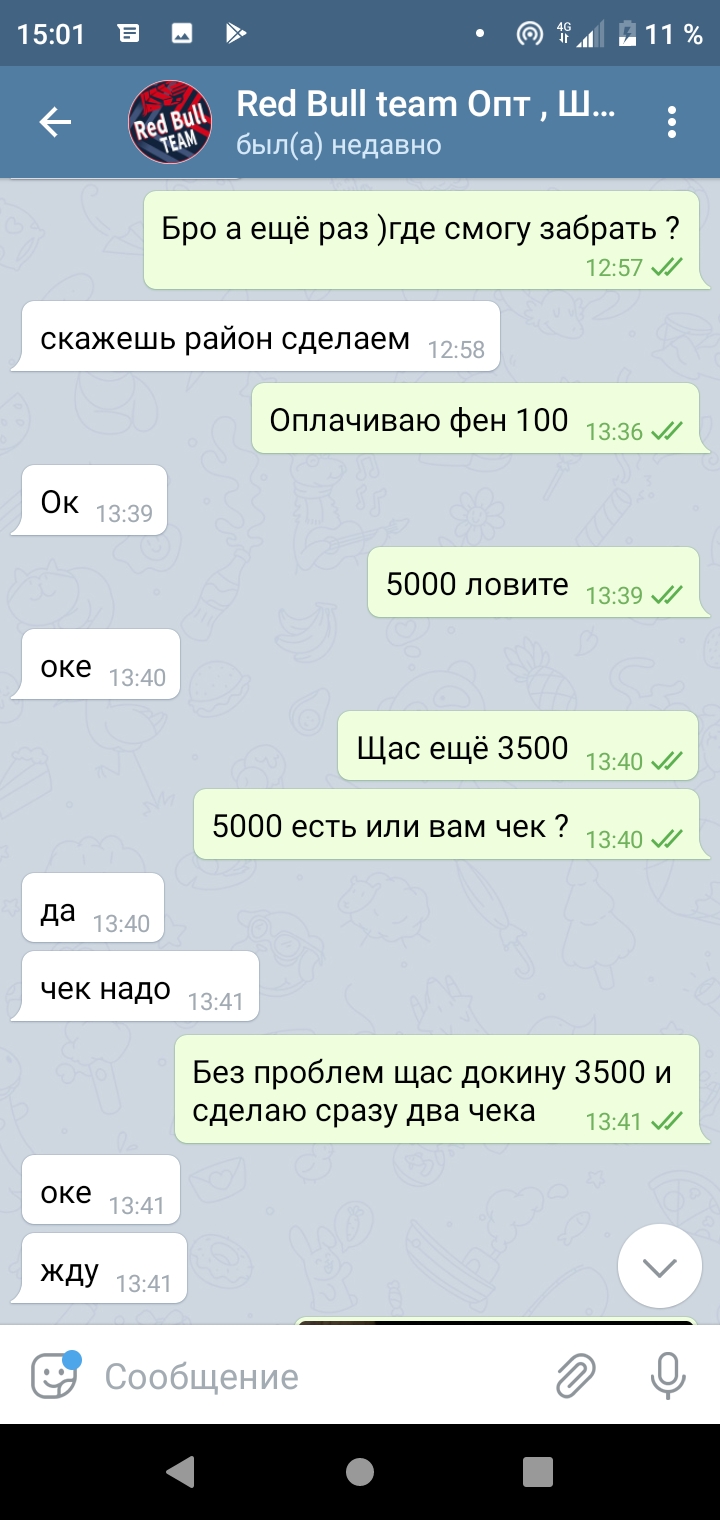
Task: Open the sticker and emoji panel
Action: pos(55,1376)
